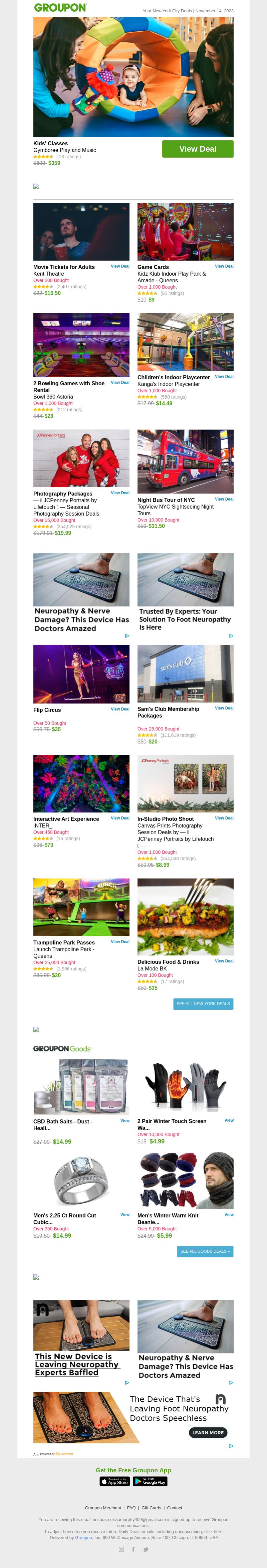View the Delicious Food & Drinks deal

(x=224, y=961)
